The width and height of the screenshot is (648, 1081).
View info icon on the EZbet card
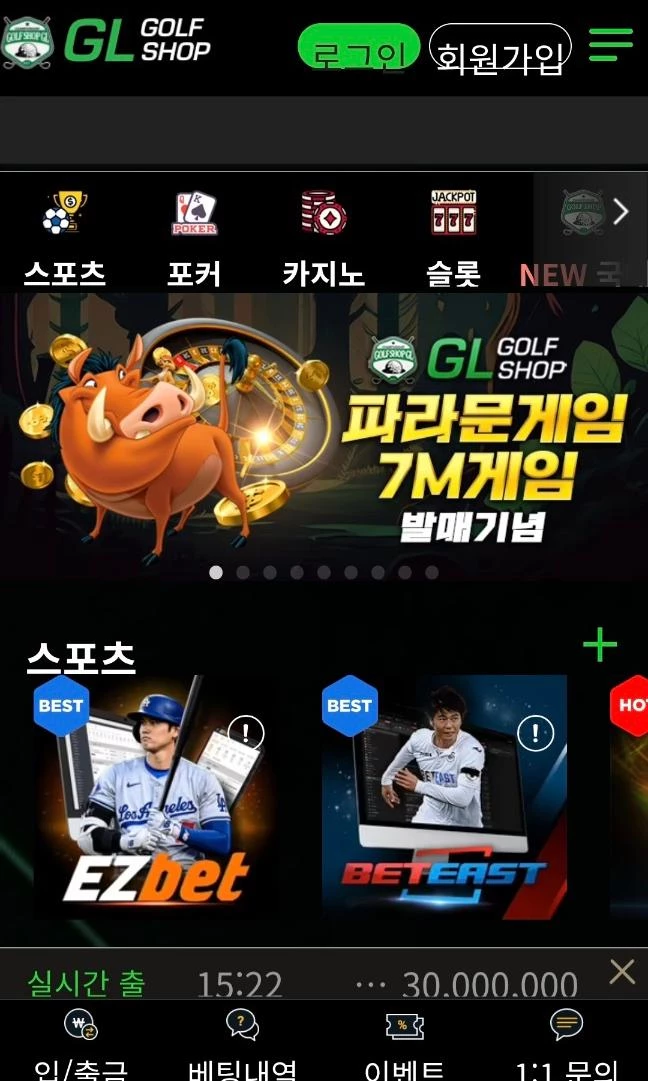tap(246, 733)
